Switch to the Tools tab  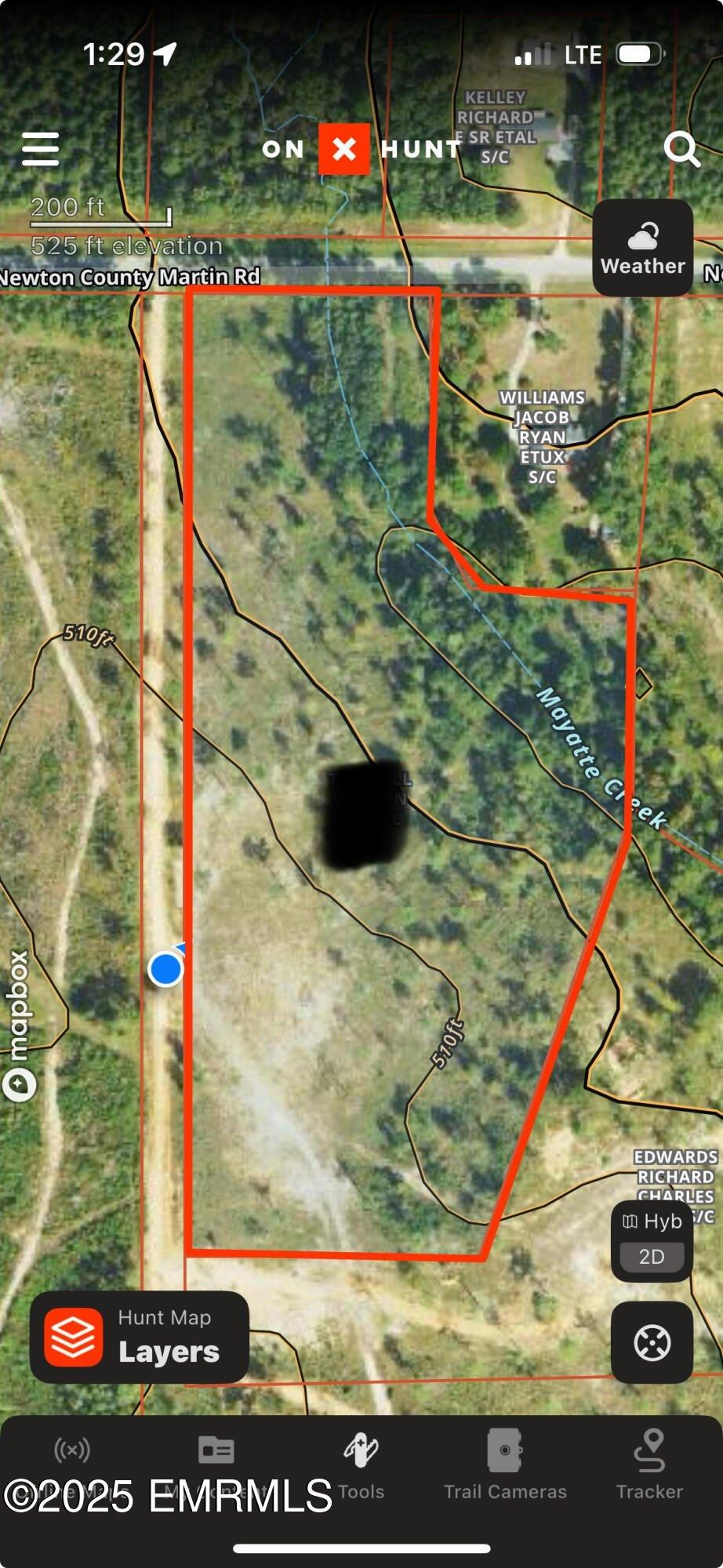click(361, 1466)
